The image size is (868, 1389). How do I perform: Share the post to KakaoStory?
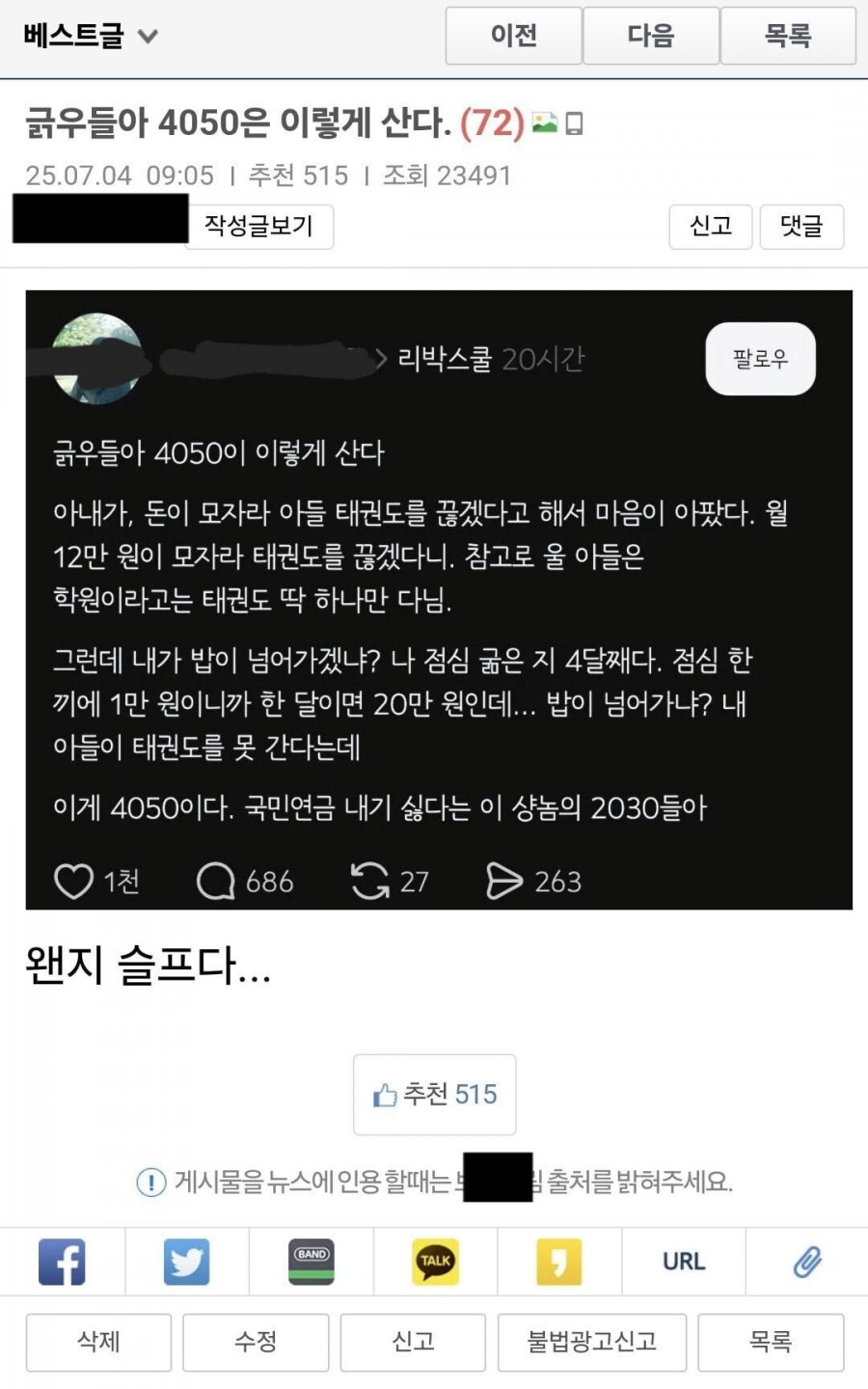(559, 1262)
